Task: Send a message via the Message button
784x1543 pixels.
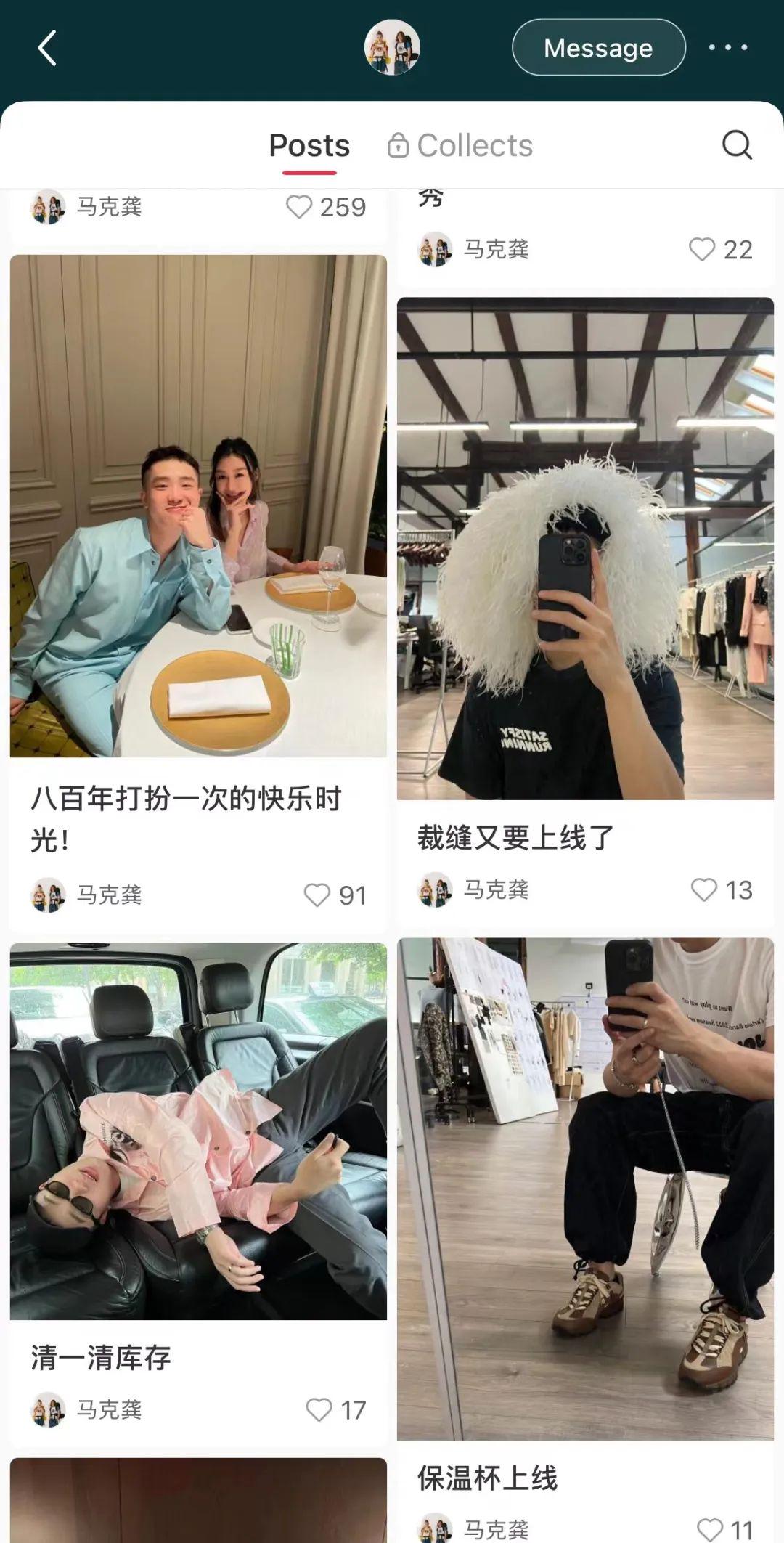Action: [x=598, y=48]
